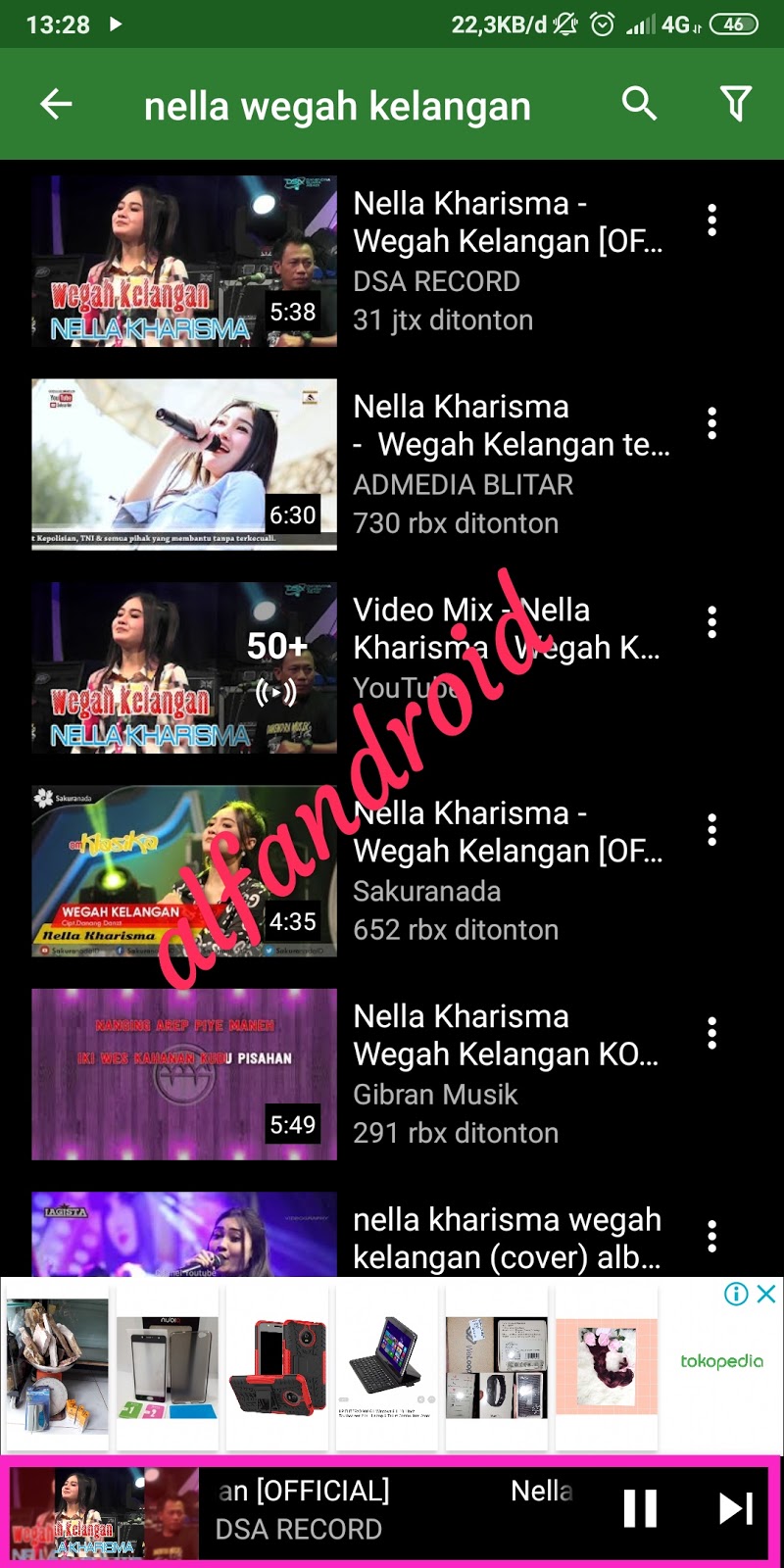The height and width of the screenshot is (1568, 784).
Task: Open the DSA RECORD Wegah Kelangan video
Action: point(184,261)
